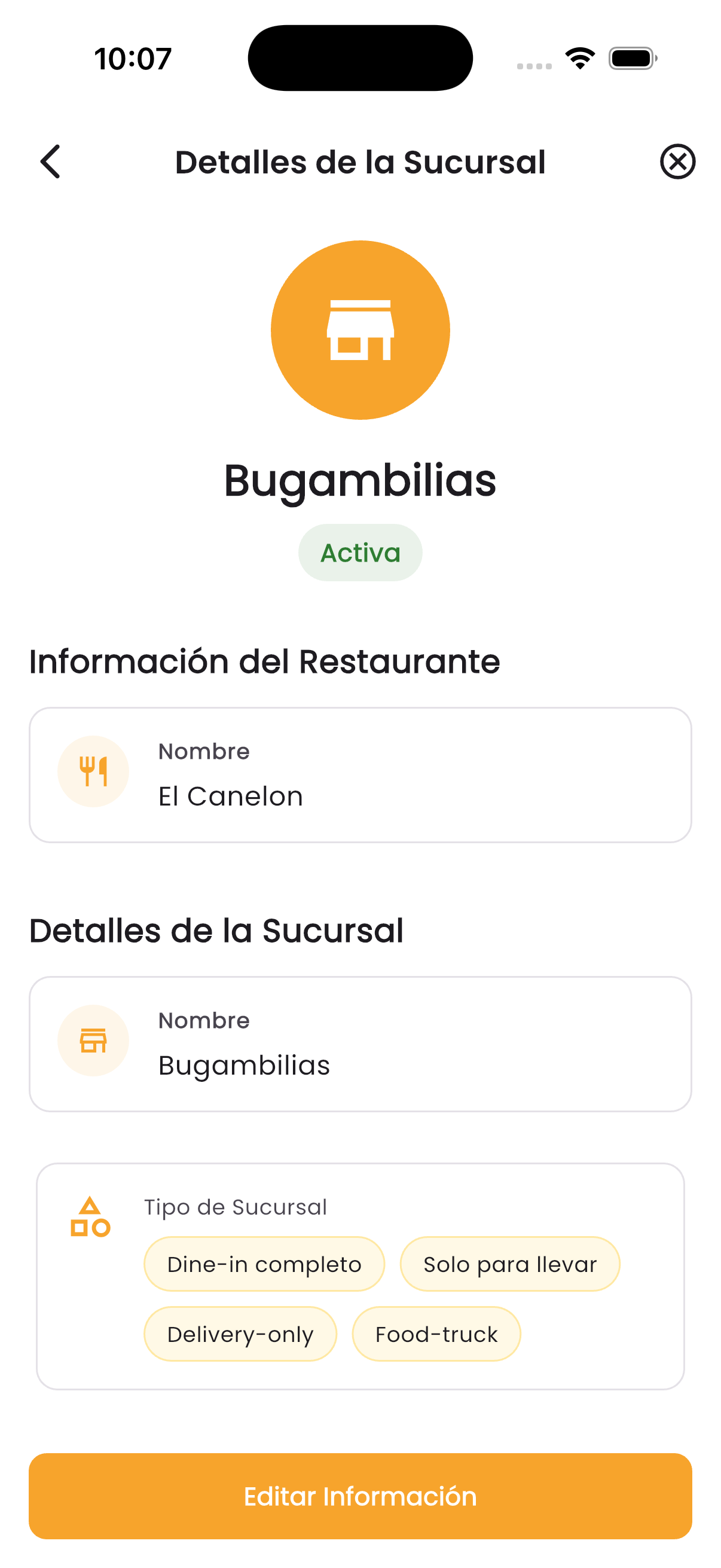
Task: Tap the Detalles de la Sucursal header
Action: coord(360,162)
